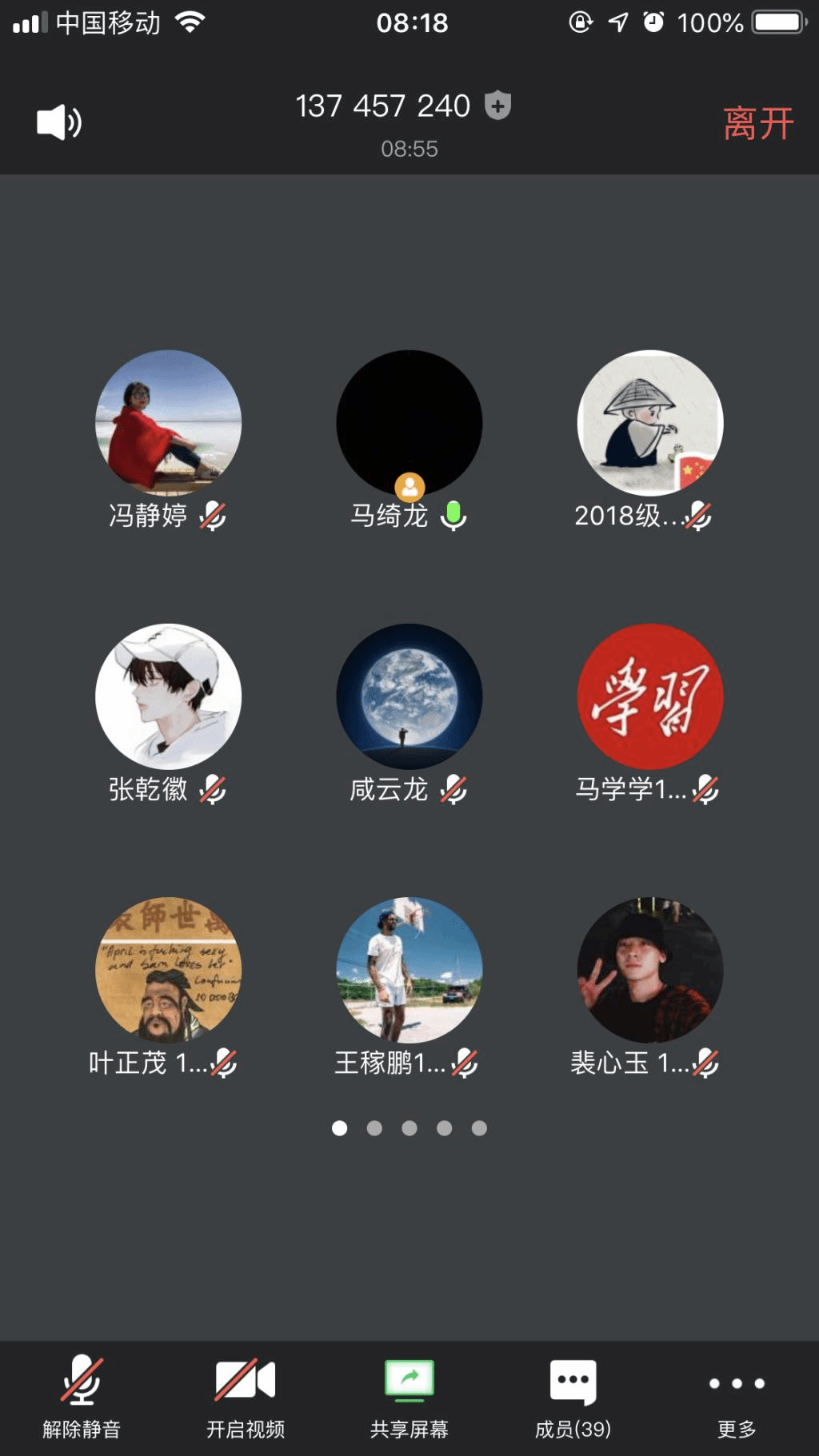819x1456 pixels.
Task: Tap the red 离开 leave button
Action: [757, 124]
